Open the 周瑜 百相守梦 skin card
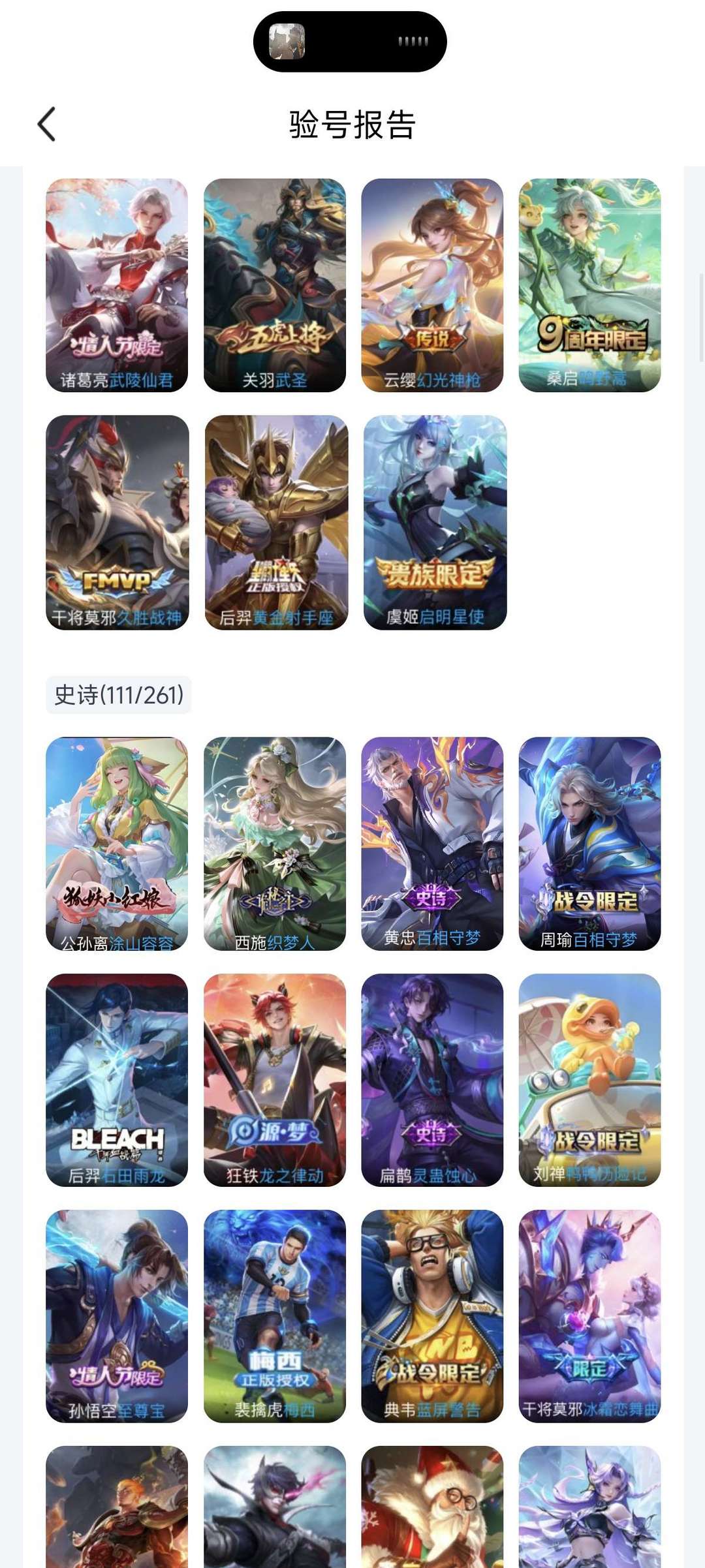The width and height of the screenshot is (705, 1568). 589,844
